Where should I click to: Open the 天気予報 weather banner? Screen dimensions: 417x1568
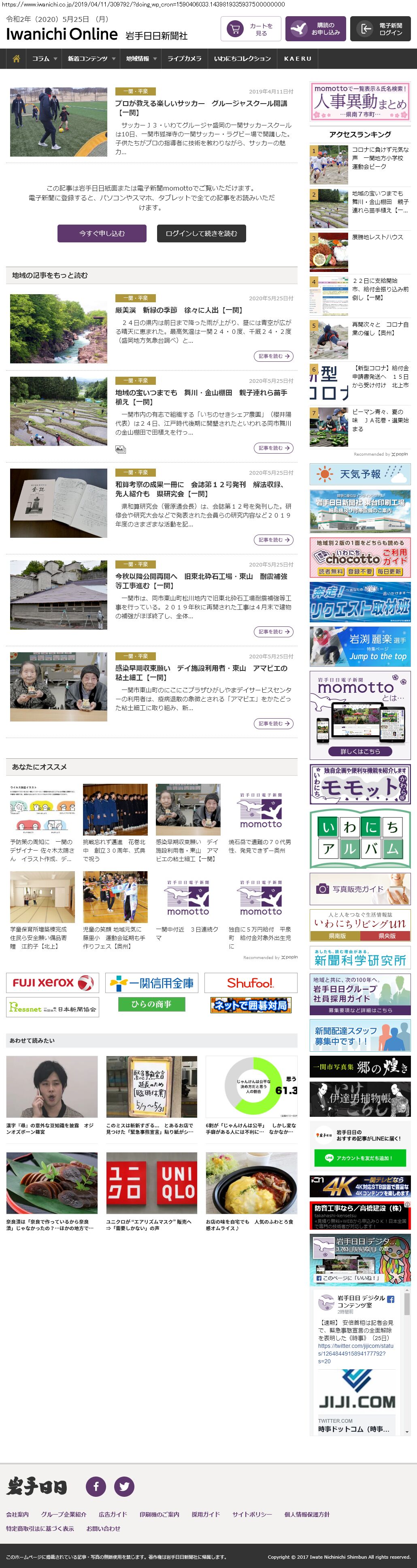point(360,473)
